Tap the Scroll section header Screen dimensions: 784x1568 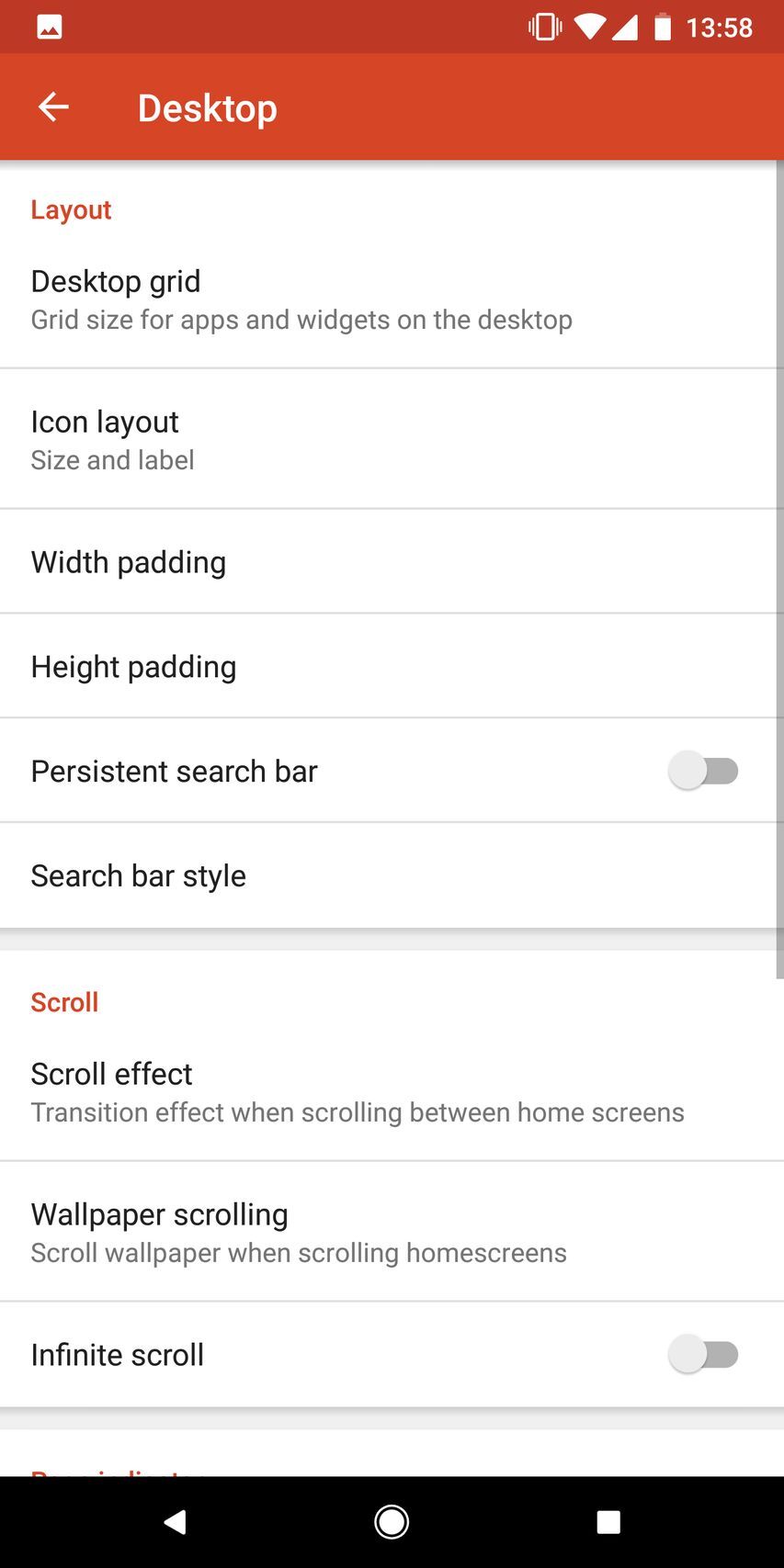click(x=63, y=1002)
